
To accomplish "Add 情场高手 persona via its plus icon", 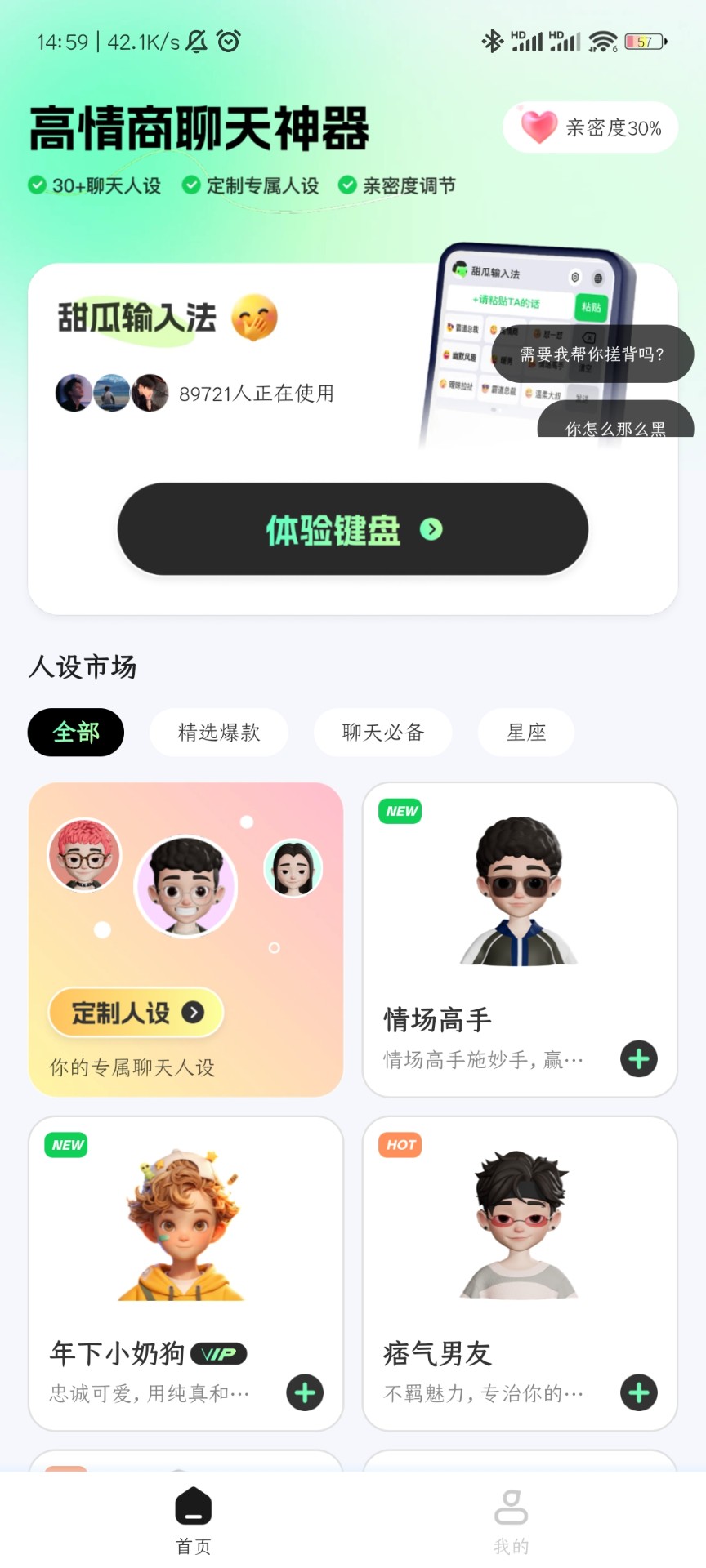I will 638,1058.
